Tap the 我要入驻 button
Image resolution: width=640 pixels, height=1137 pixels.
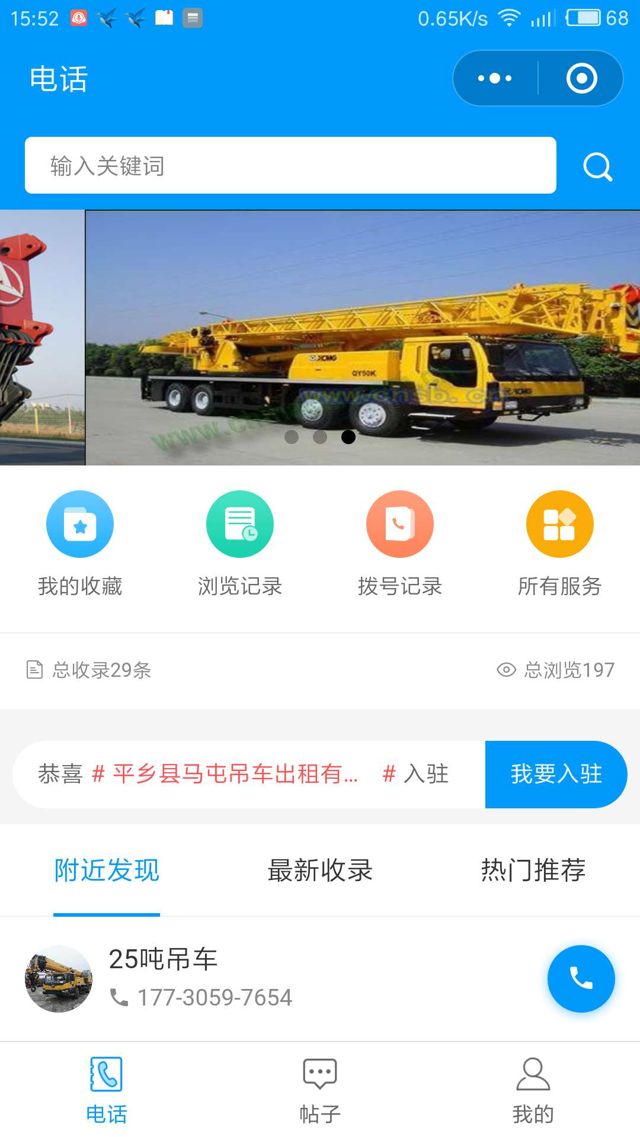click(556, 774)
